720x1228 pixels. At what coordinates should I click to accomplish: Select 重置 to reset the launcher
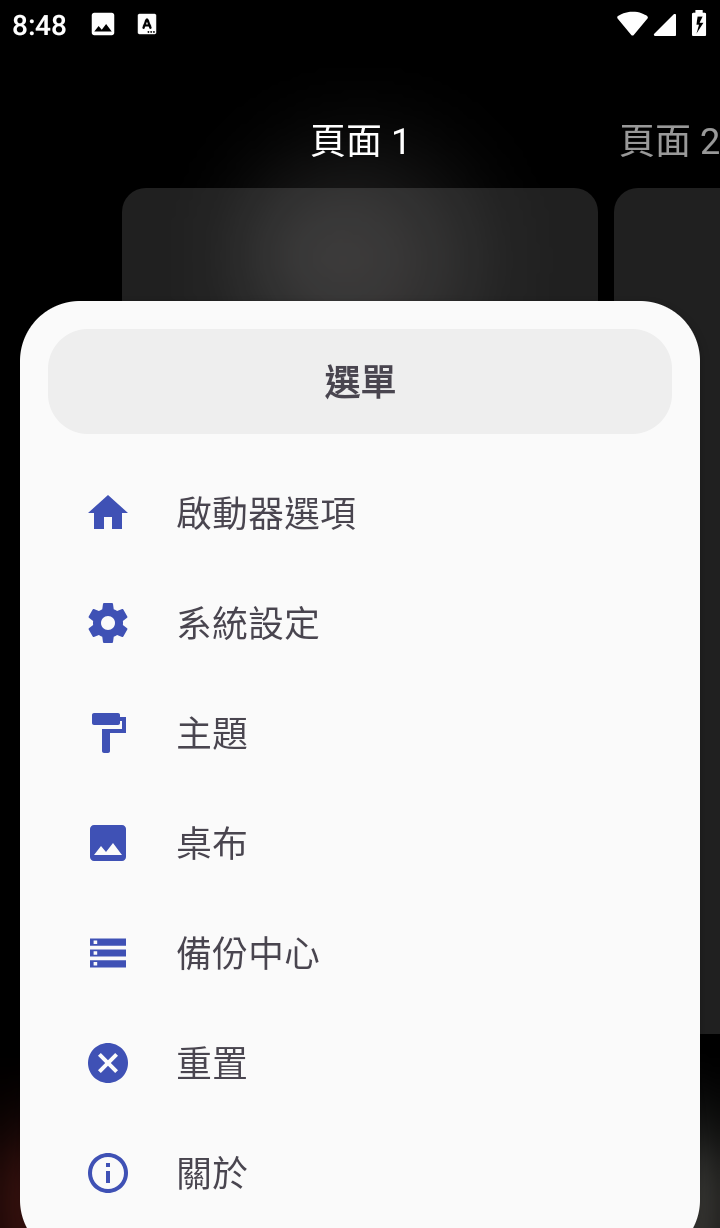click(x=211, y=1063)
